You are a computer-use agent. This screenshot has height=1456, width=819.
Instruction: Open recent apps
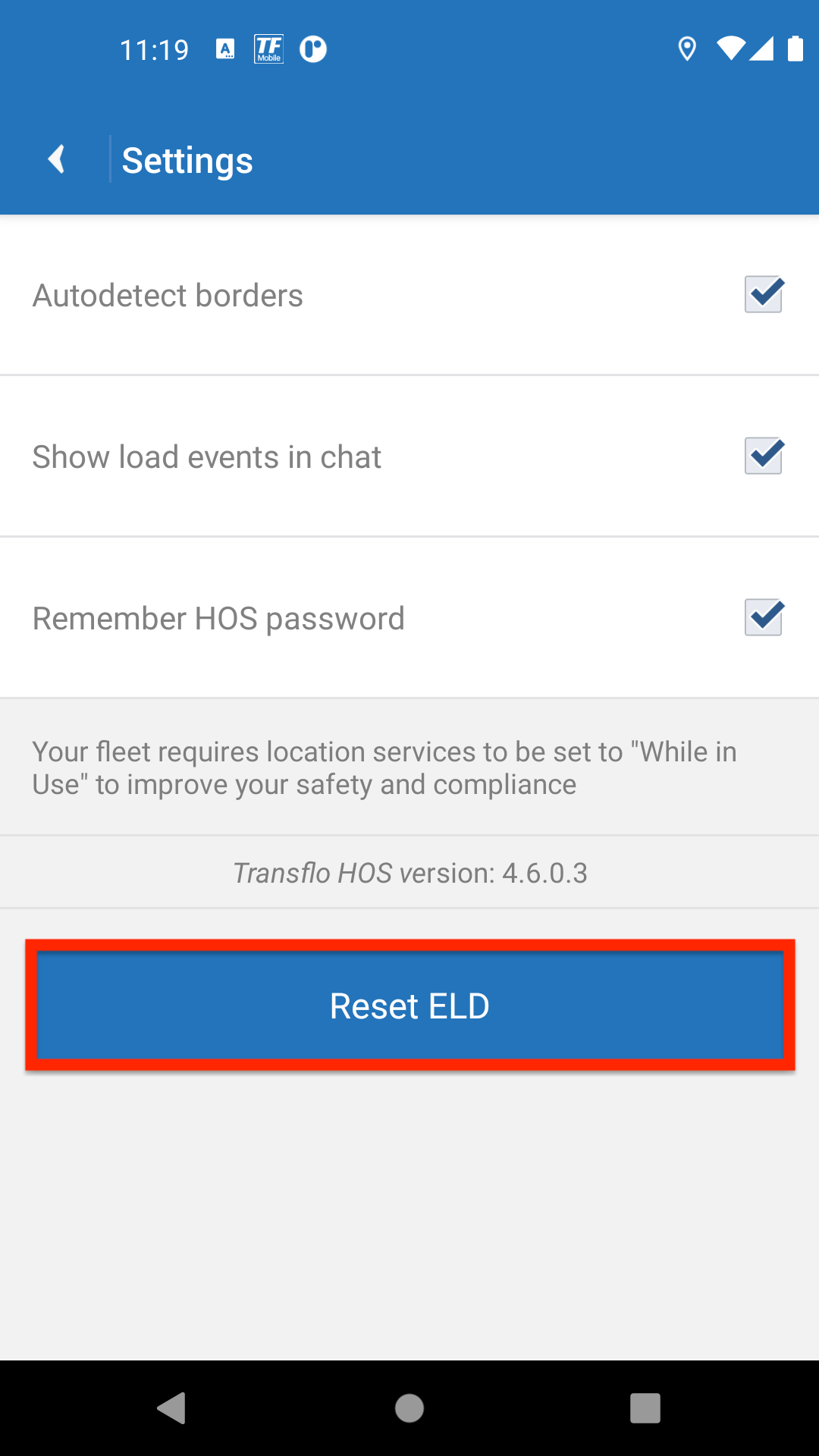coord(645,1408)
